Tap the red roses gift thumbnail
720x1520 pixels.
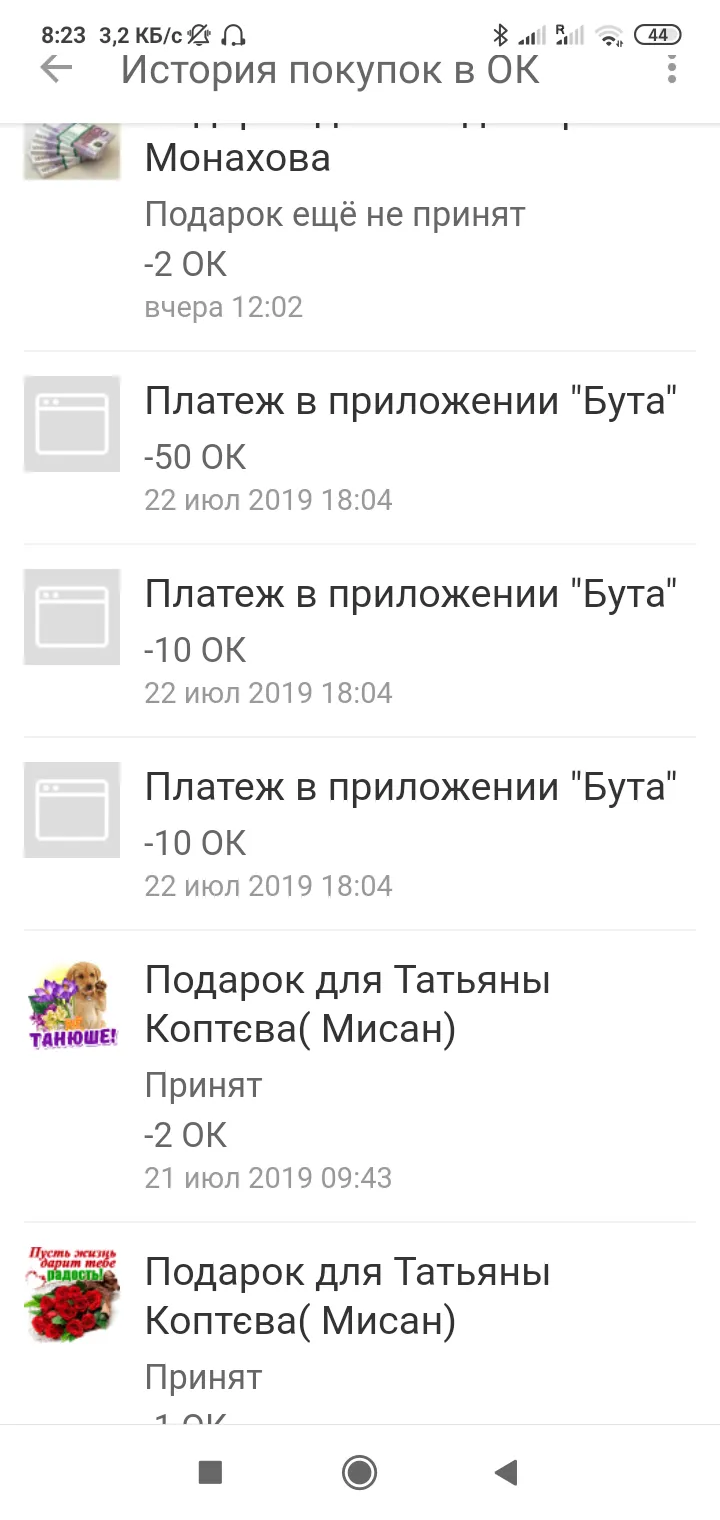(x=72, y=1293)
